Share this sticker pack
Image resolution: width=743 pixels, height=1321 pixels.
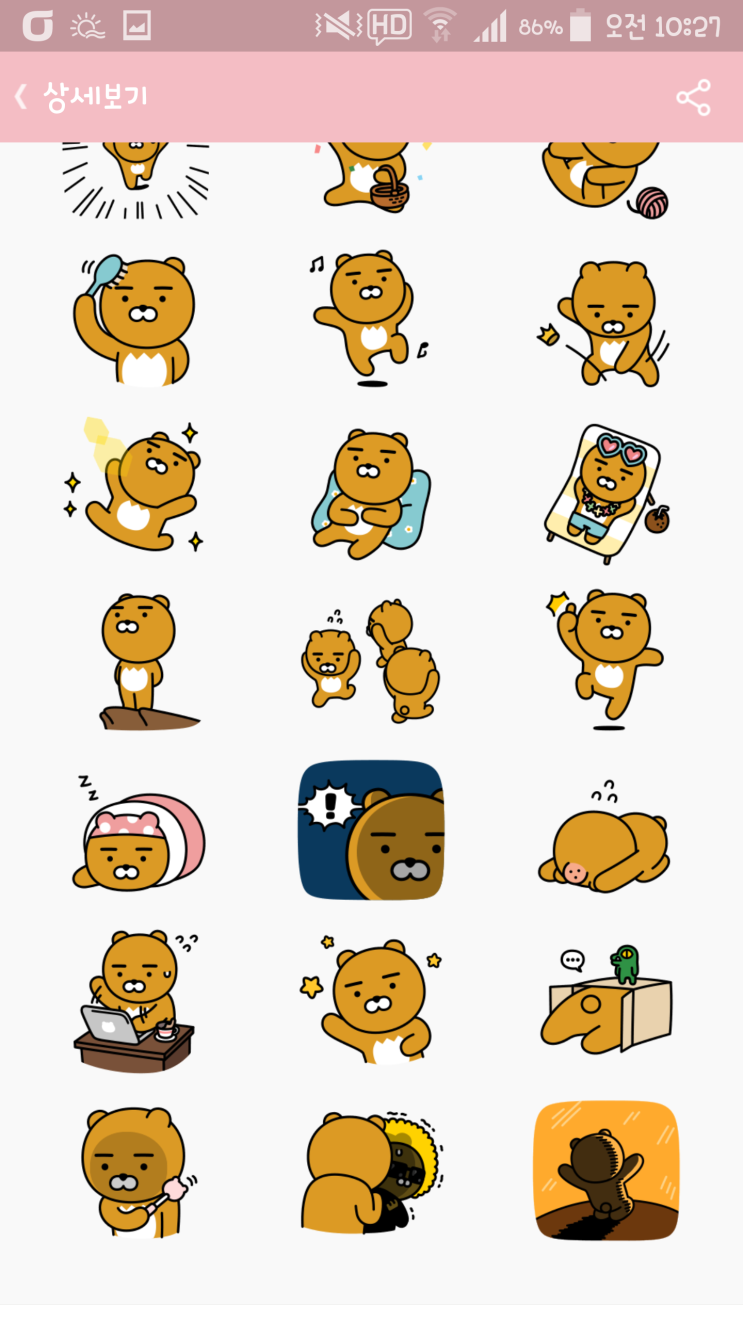tap(693, 97)
